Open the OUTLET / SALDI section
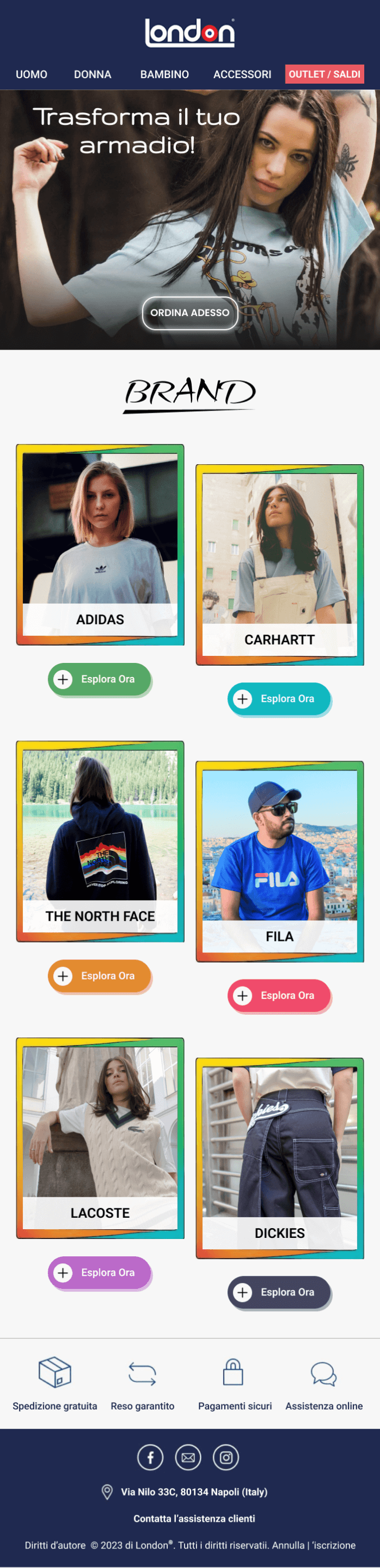The image size is (380, 1568). [x=324, y=74]
